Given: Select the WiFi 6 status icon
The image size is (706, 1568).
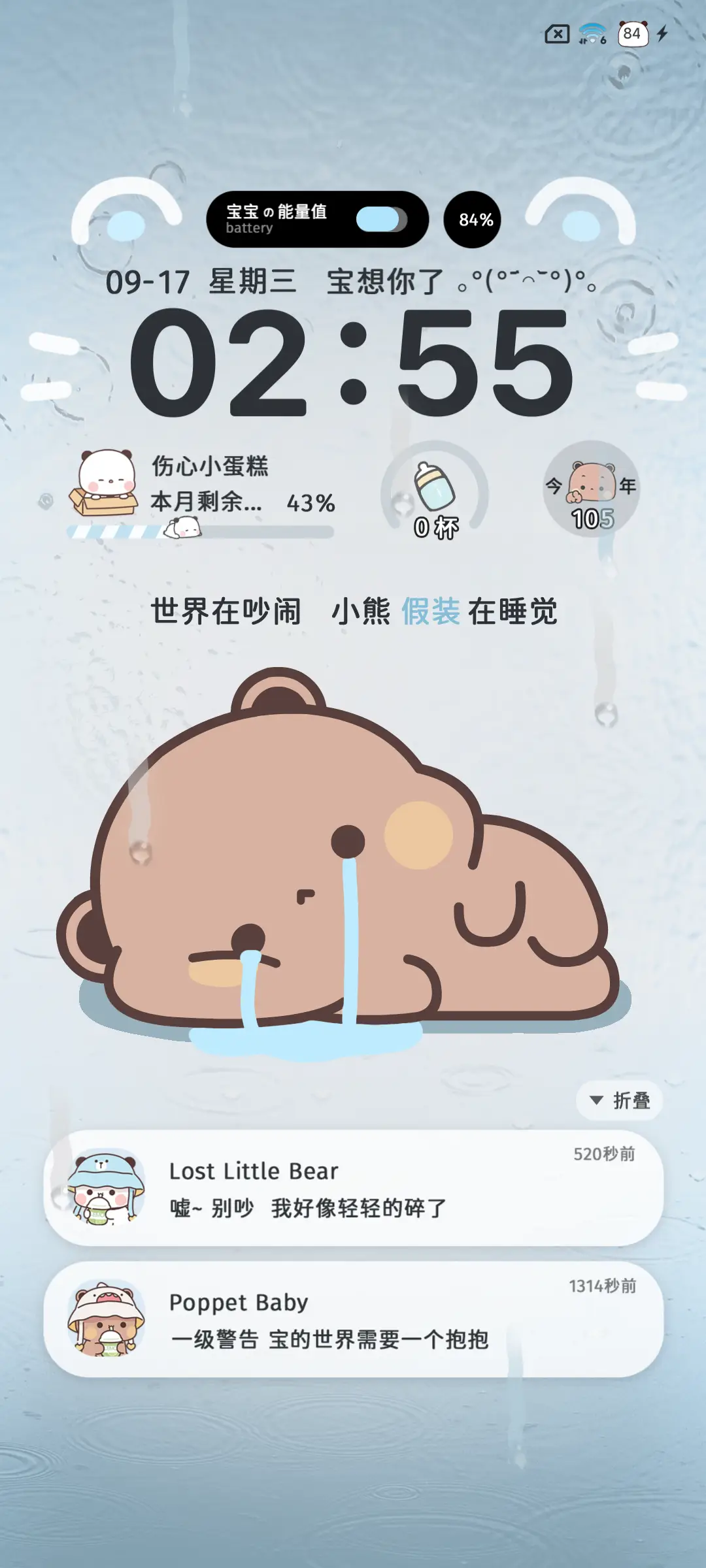Looking at the screenshot, I should click(592, 34).
